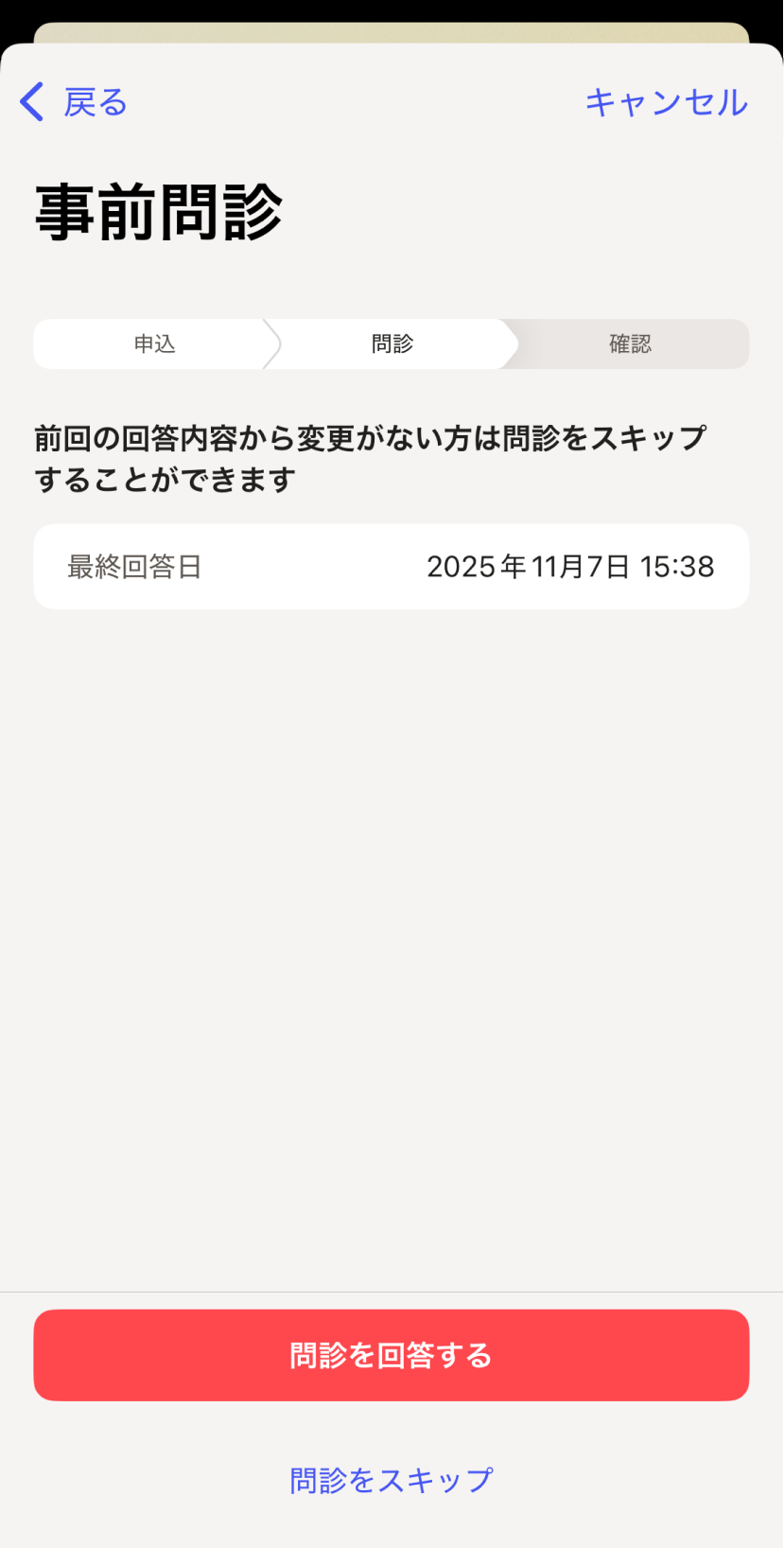Go back with the 戻る button

pos(74,102)
